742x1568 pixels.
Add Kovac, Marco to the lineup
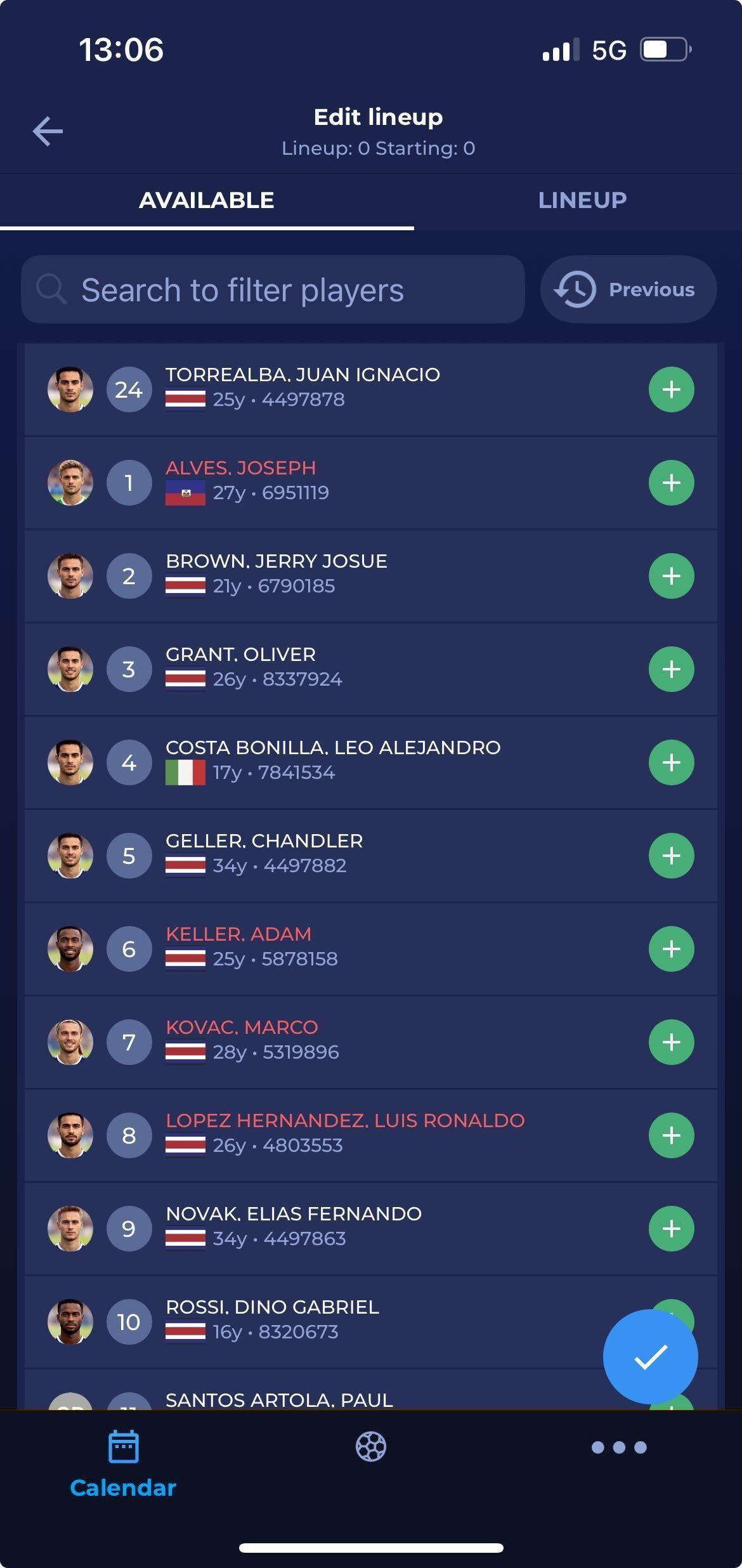[x=671, y=1042]
